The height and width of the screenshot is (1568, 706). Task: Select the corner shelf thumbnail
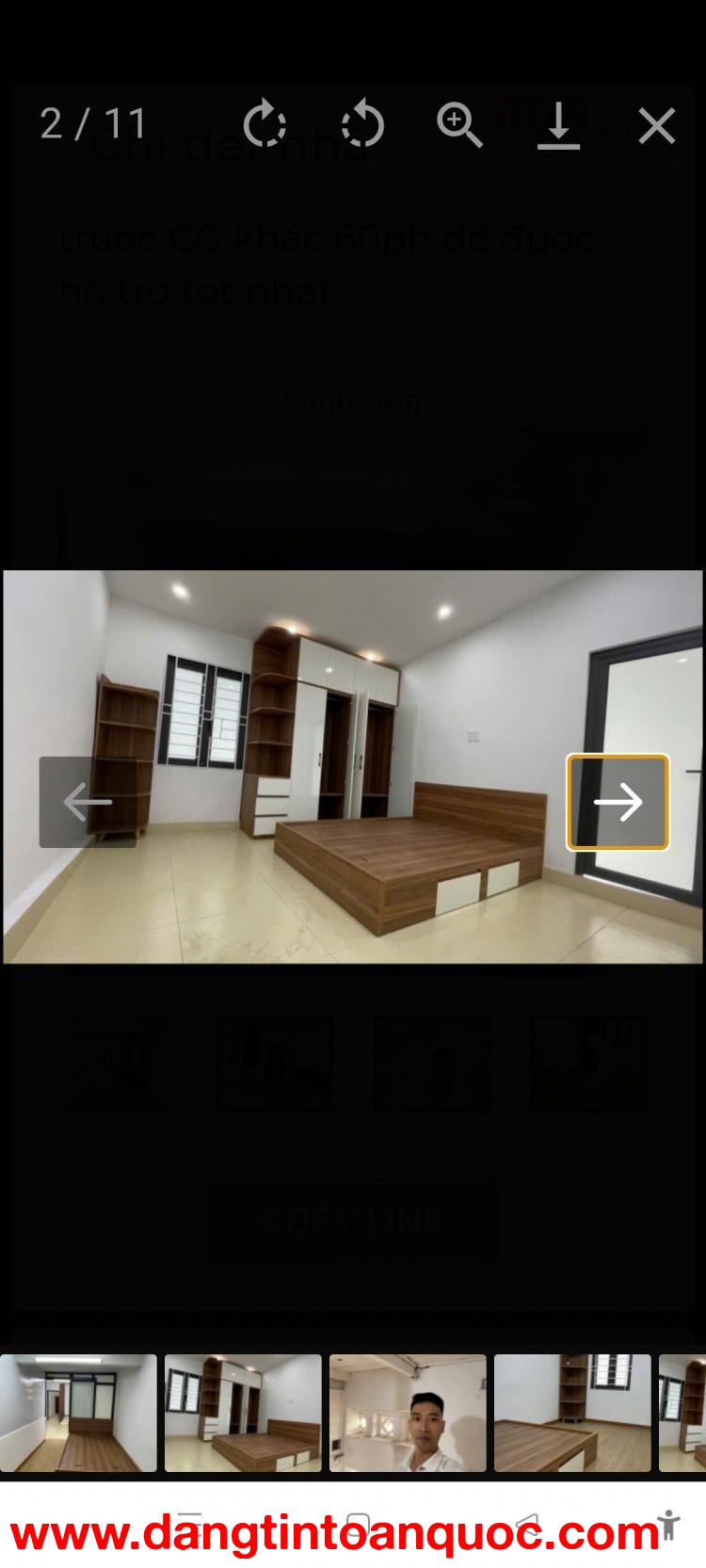571,1414
